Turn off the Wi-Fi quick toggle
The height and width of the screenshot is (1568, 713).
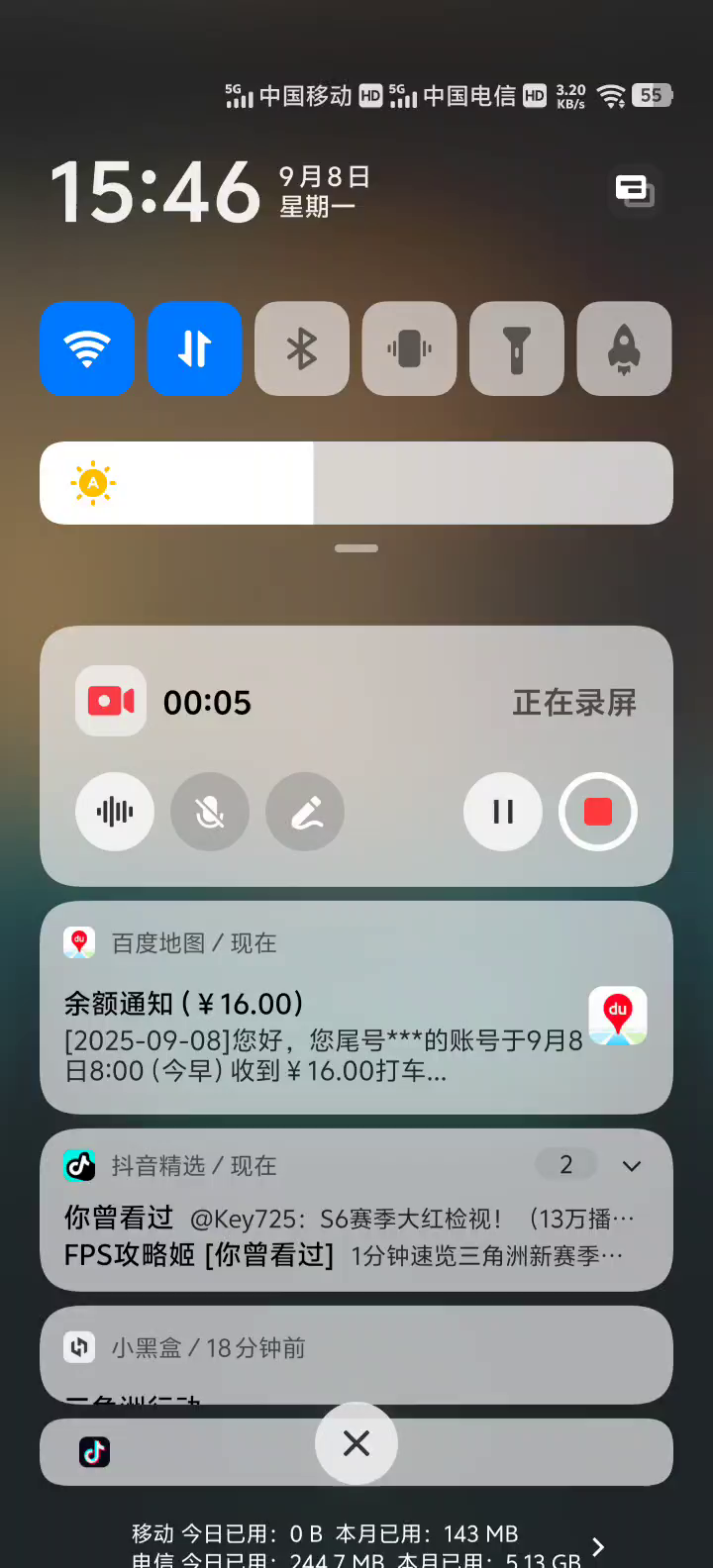[x=87, y=348]
